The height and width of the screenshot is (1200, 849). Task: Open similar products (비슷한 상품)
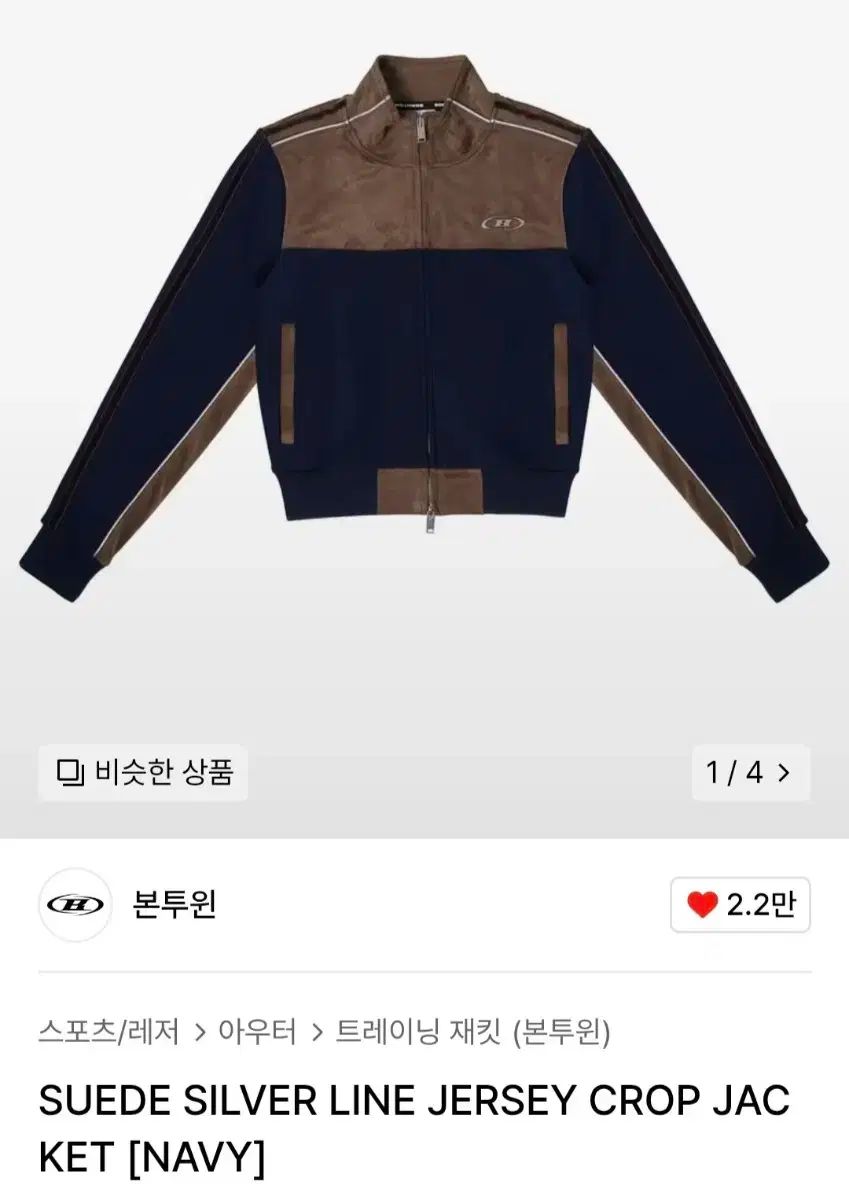(143, 773)
